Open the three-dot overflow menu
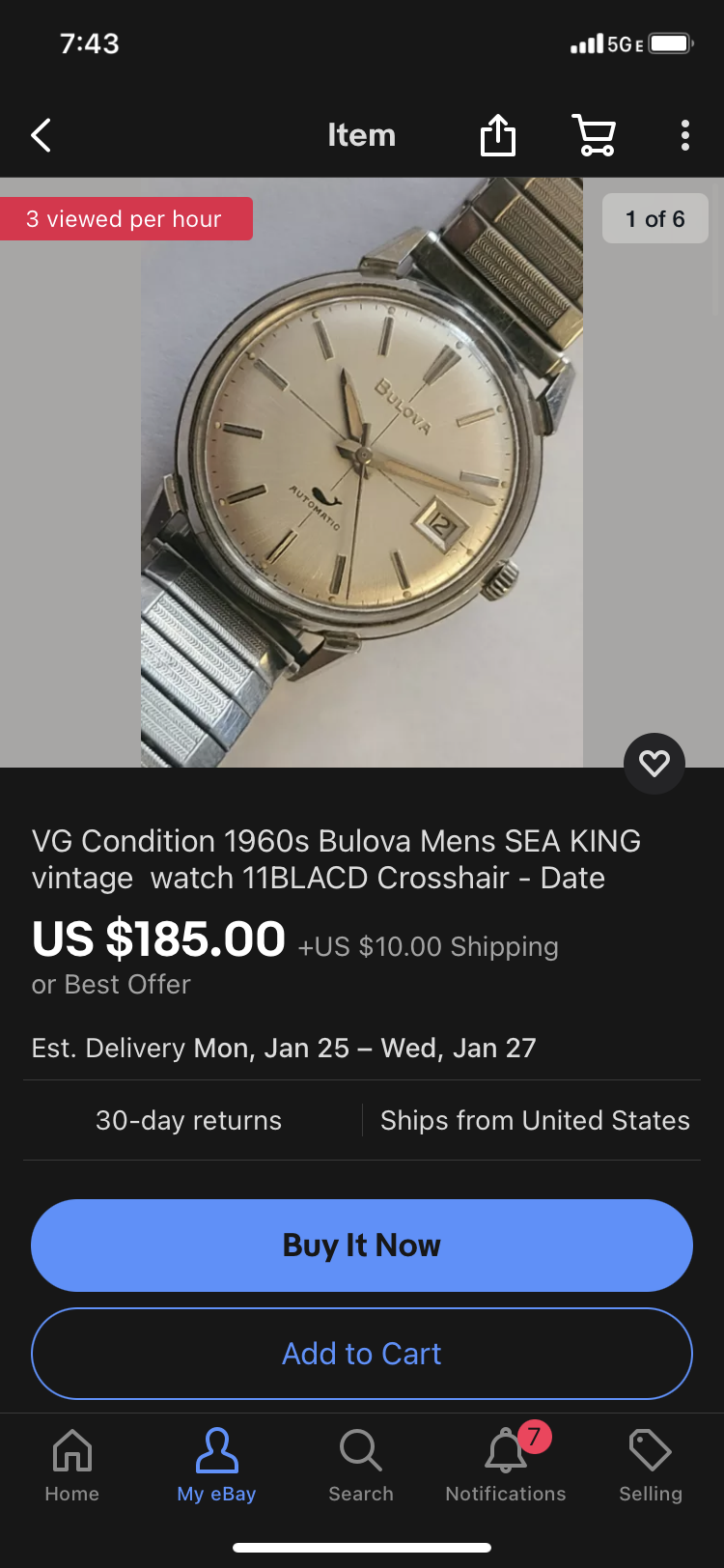724x1568 pixels. [684, 135]
